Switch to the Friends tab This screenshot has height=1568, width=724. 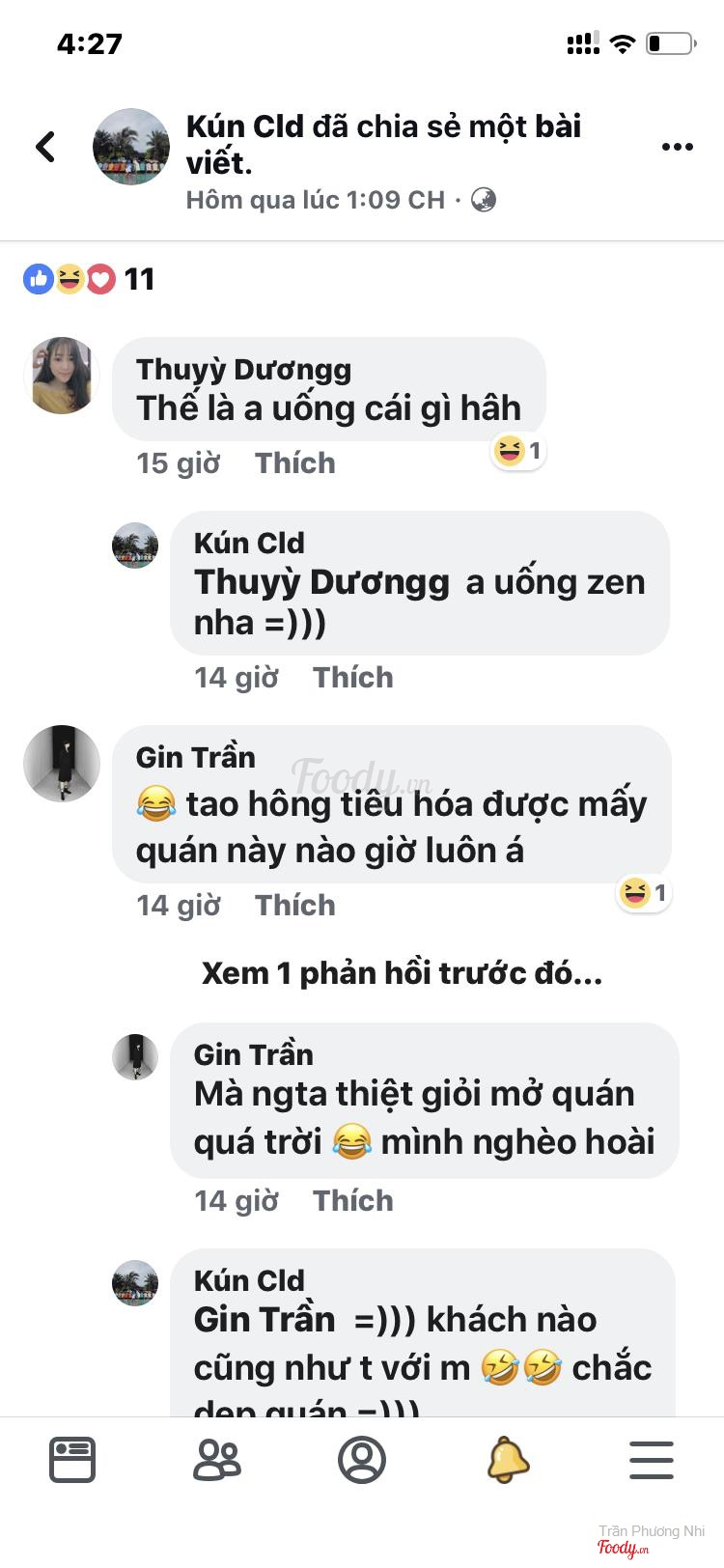(x=217, y=1459)
